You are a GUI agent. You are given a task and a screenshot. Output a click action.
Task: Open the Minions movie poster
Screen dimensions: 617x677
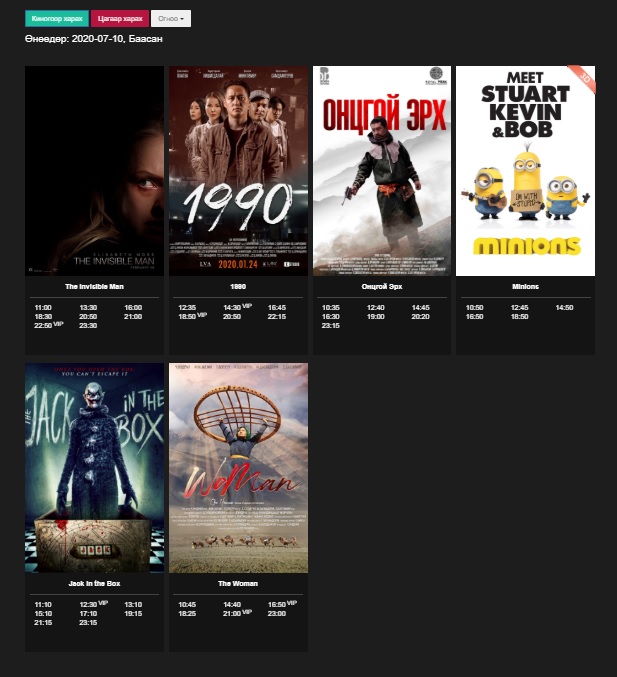pos(525,170)
